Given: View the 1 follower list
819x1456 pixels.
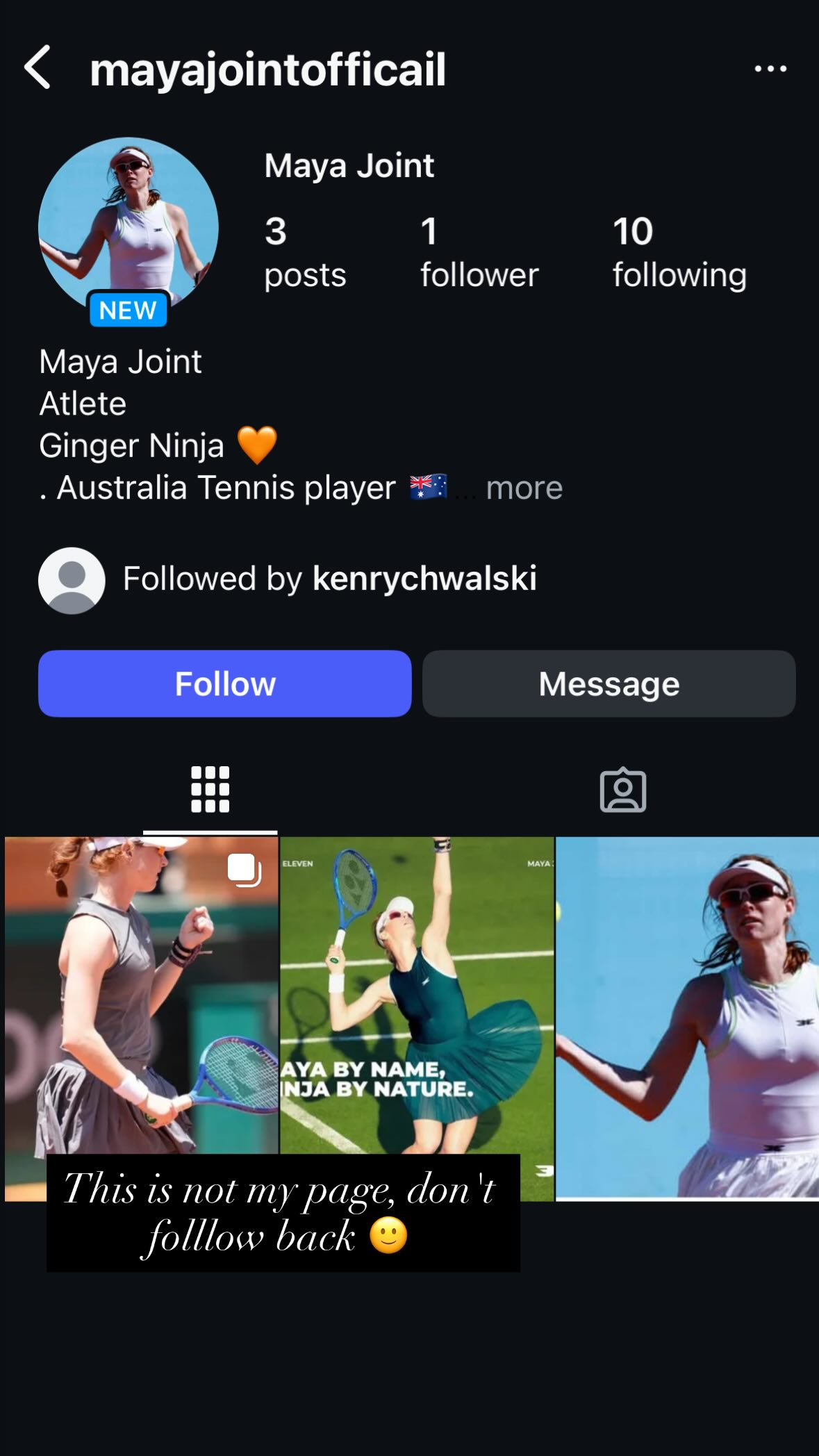Looking at the screenshot, I should click(479, 252).
